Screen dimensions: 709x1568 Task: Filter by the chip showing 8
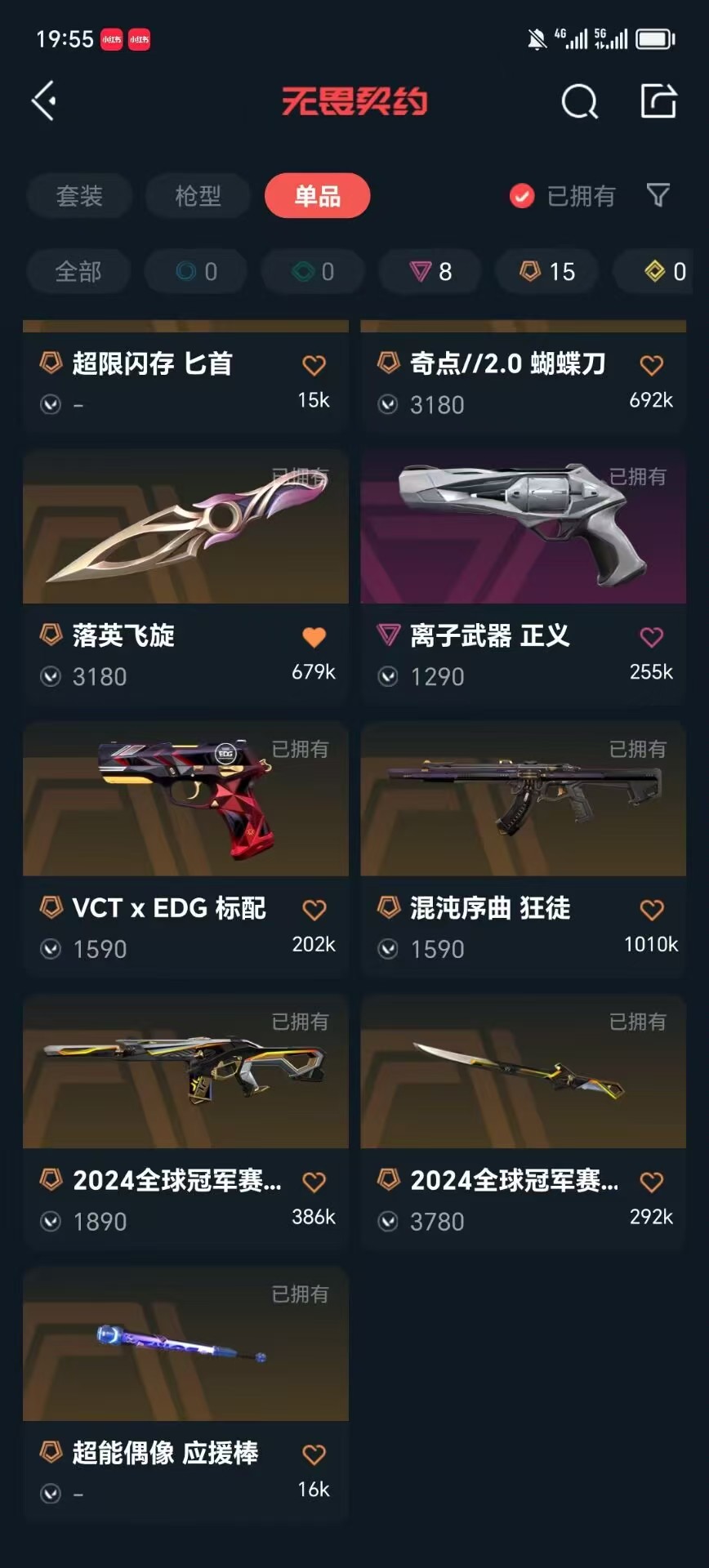(431, 271)
